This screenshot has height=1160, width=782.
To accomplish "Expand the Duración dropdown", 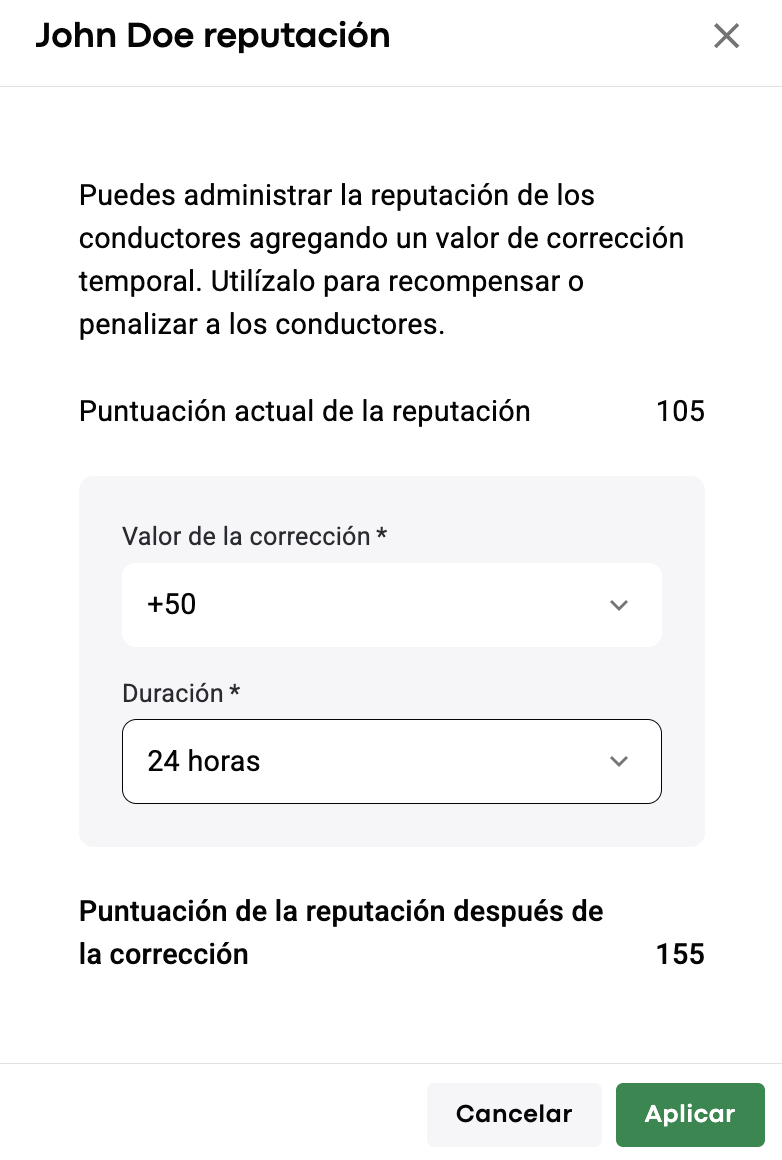I will point(391,761).
